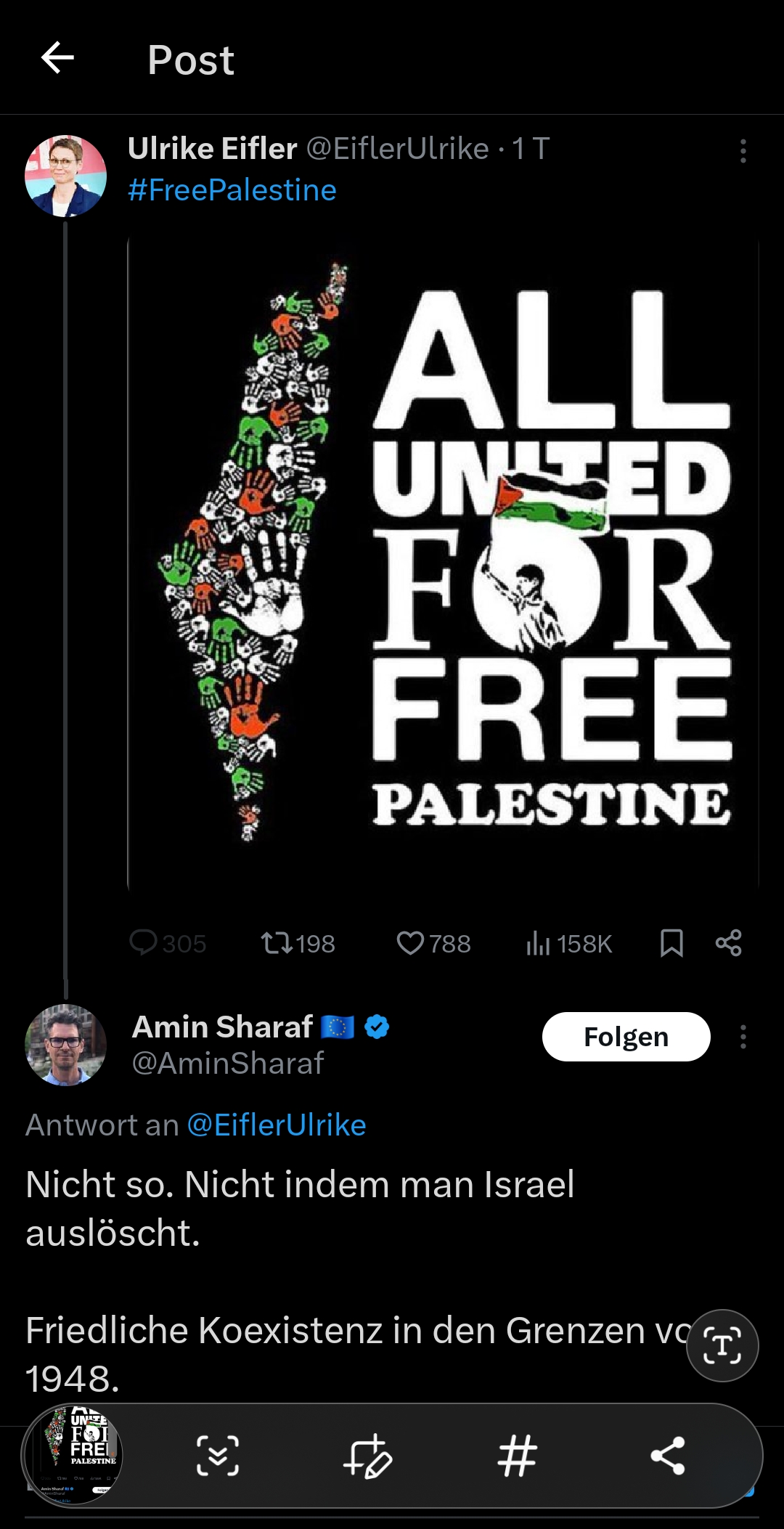This screenshot has height=1529, width=784.
Task: Open overflow menu on Ulrike Eifler's post
Action: 743,151
